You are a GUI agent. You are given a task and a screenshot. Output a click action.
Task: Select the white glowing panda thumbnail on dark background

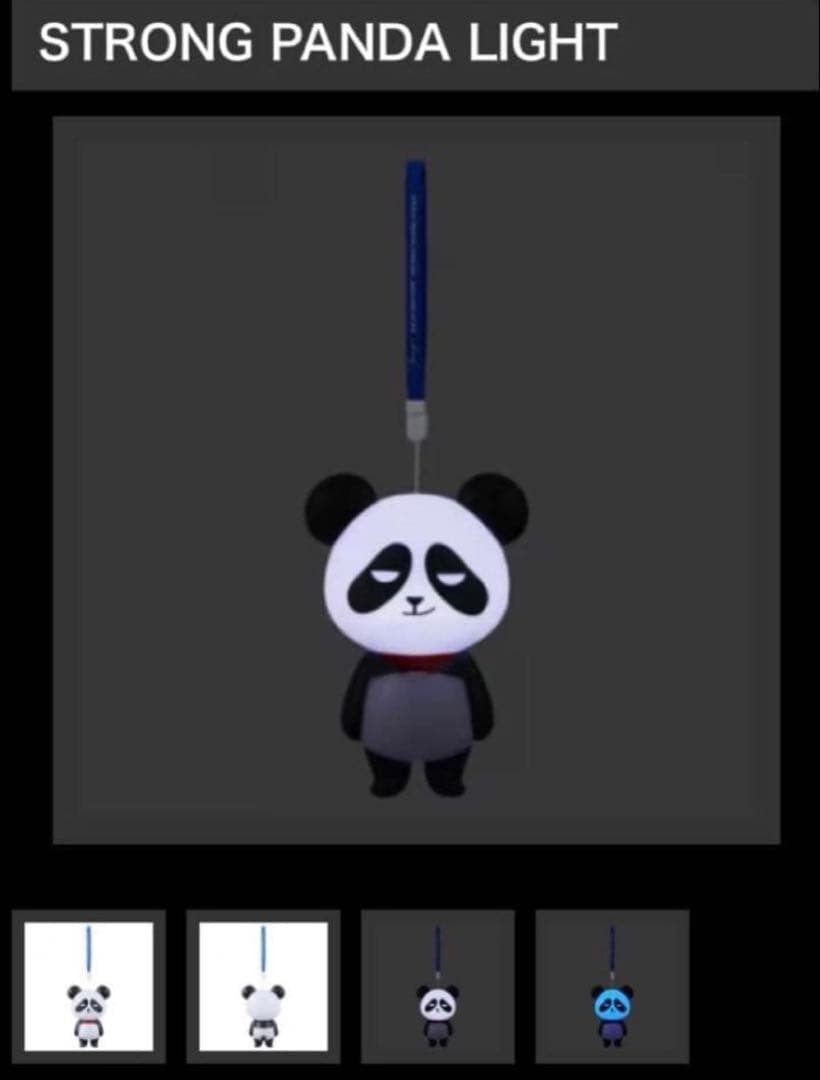pyautogui.click(x=437, y=986)
